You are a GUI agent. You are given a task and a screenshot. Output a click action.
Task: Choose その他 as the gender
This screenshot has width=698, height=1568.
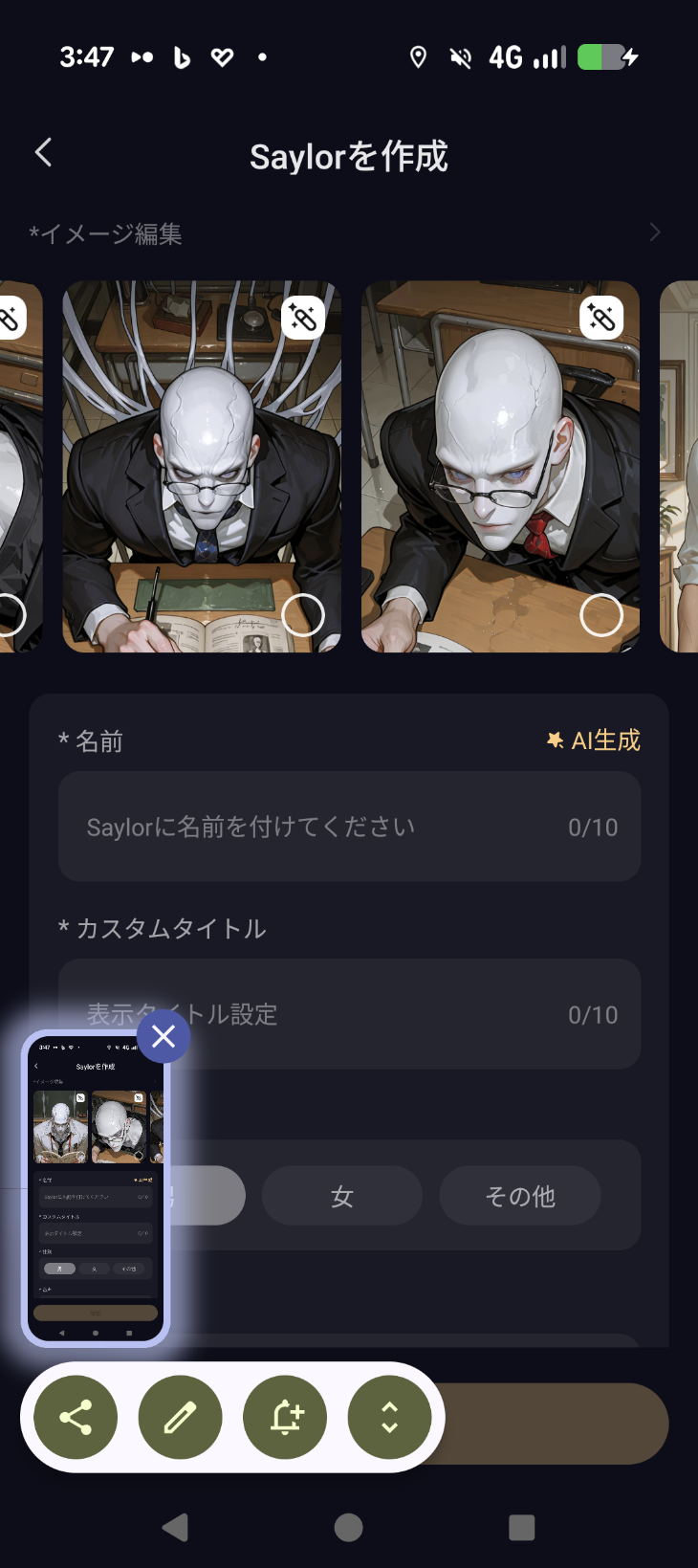(520, 1196)
